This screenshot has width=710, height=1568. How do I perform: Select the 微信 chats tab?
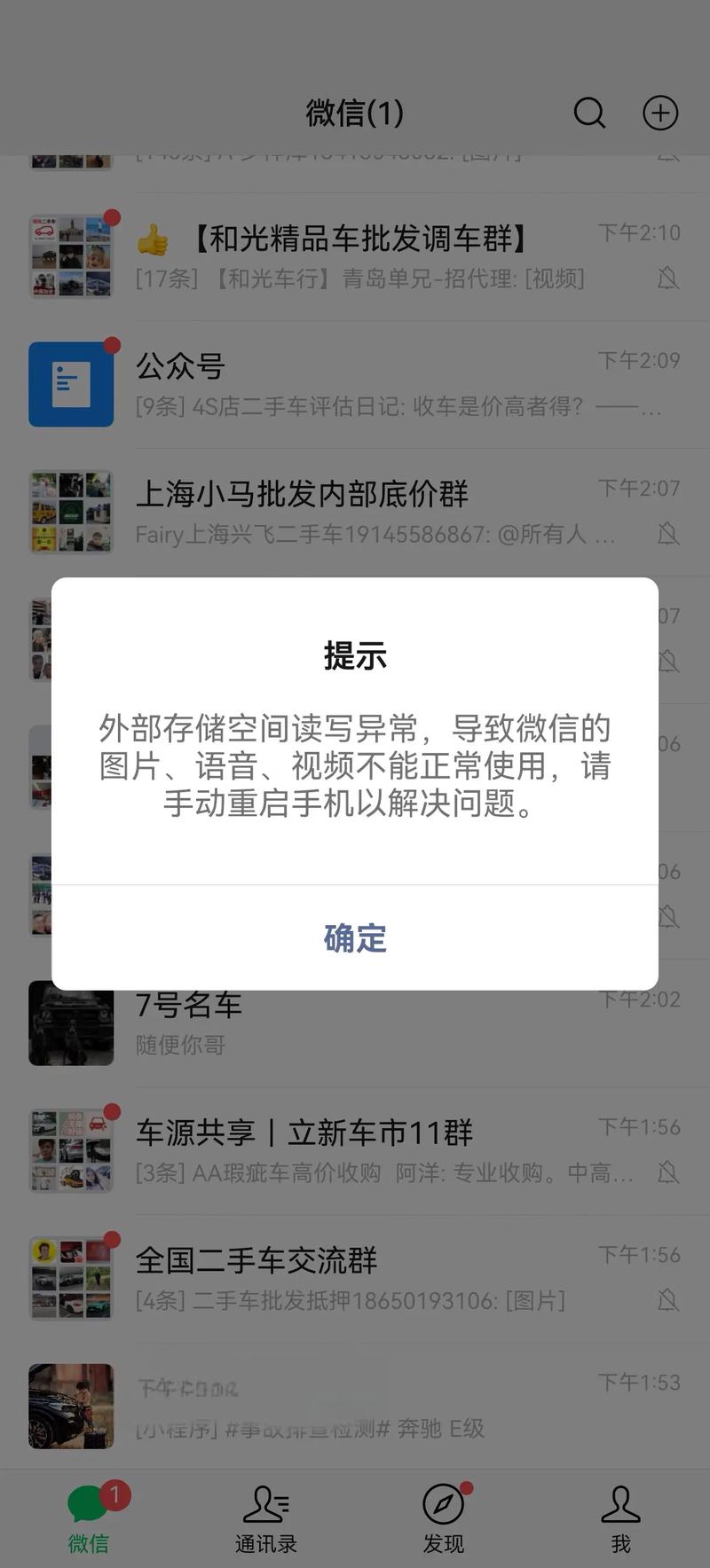(x=89, y=1518)
